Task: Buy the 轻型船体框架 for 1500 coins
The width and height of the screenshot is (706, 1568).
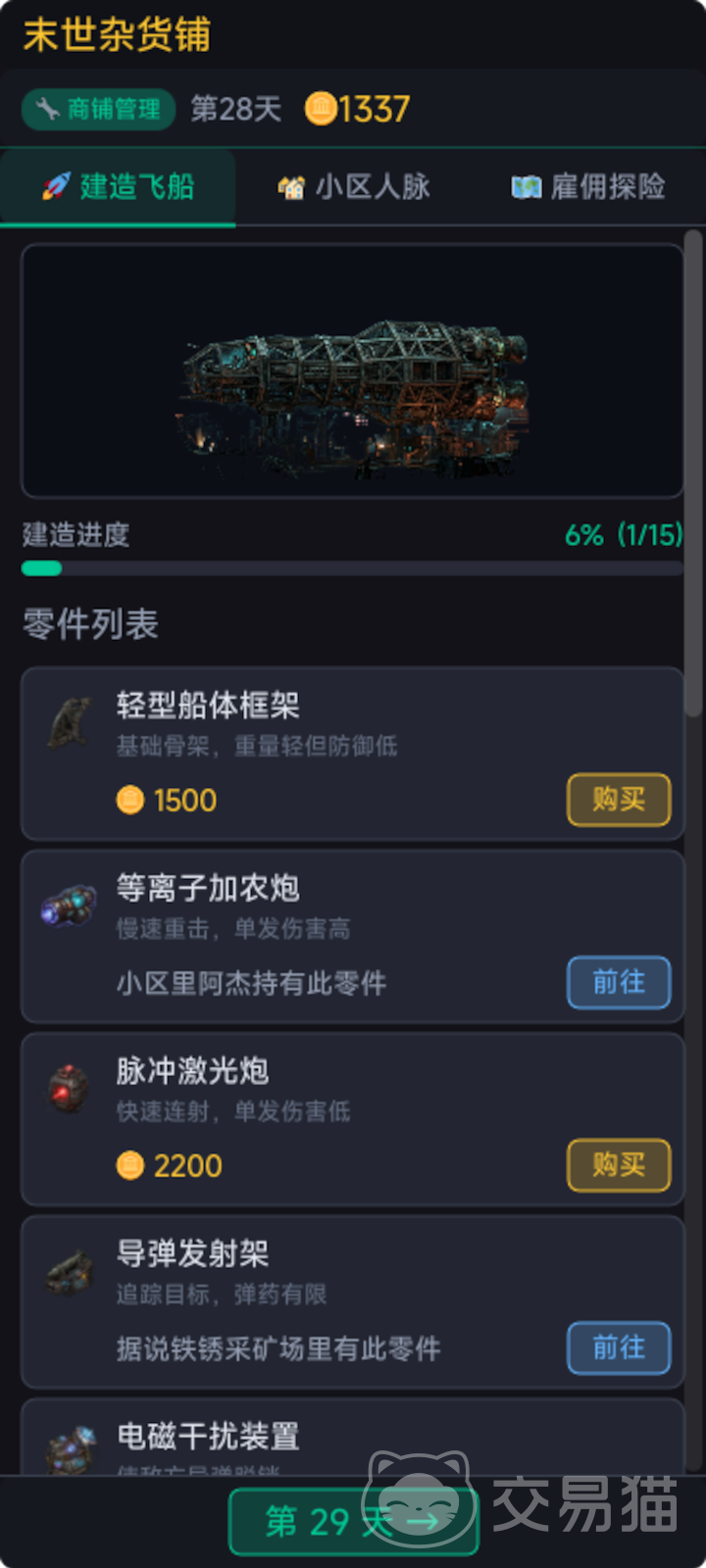Action: (618, 800)
